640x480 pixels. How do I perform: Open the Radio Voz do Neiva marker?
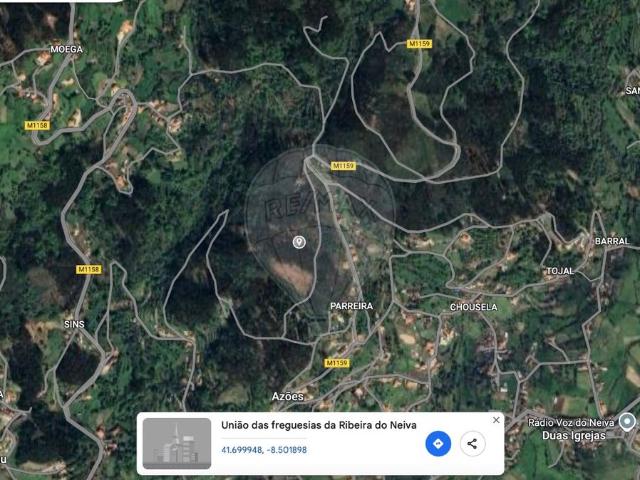pos(627,422)
